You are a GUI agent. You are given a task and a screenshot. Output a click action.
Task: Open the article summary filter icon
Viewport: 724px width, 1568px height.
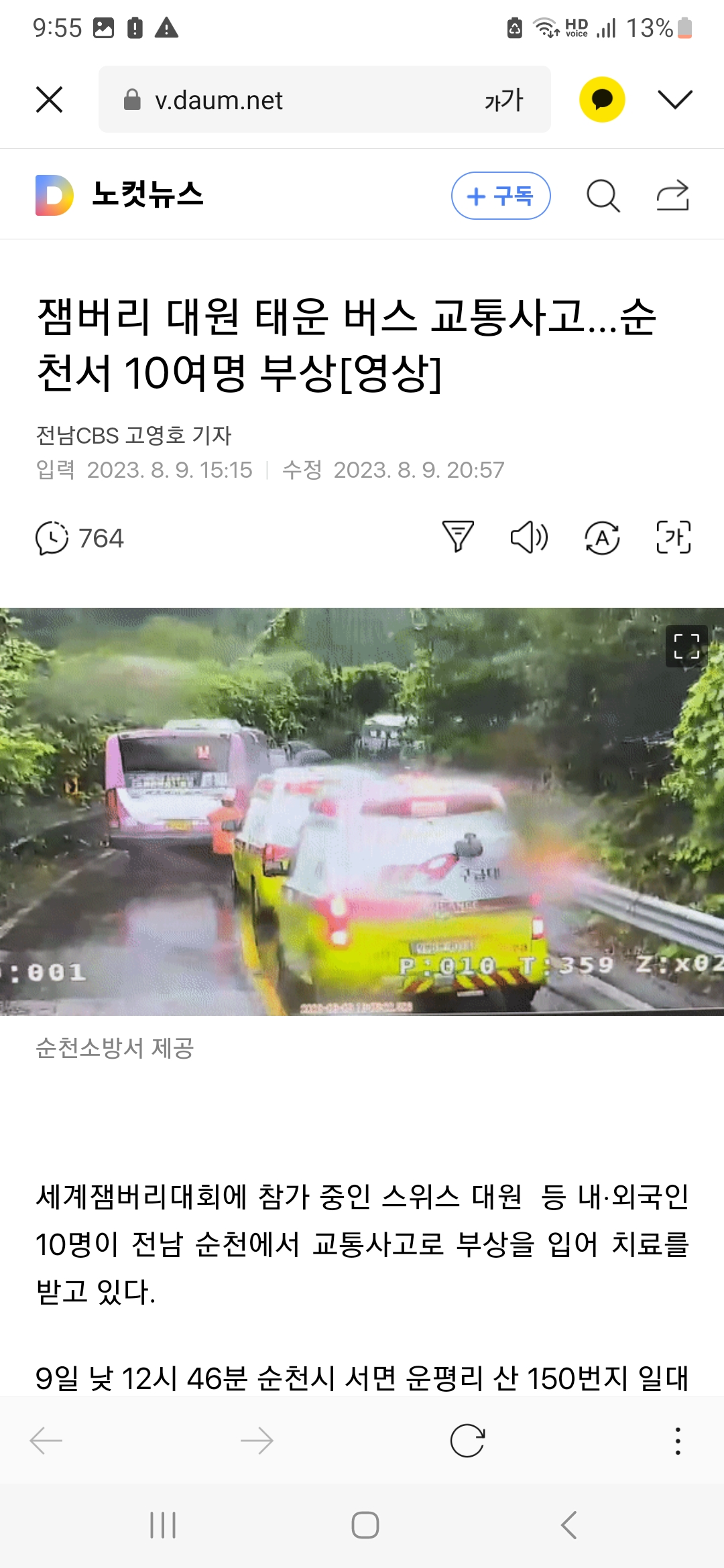[x=458, y=537]
